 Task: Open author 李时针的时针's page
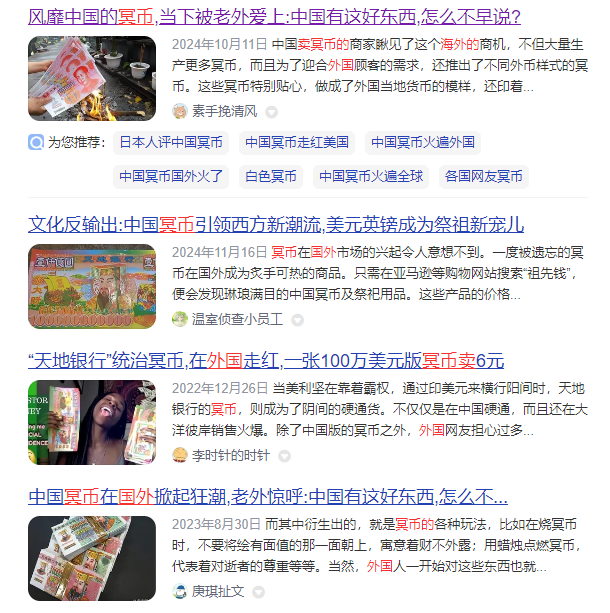point(230,455)
